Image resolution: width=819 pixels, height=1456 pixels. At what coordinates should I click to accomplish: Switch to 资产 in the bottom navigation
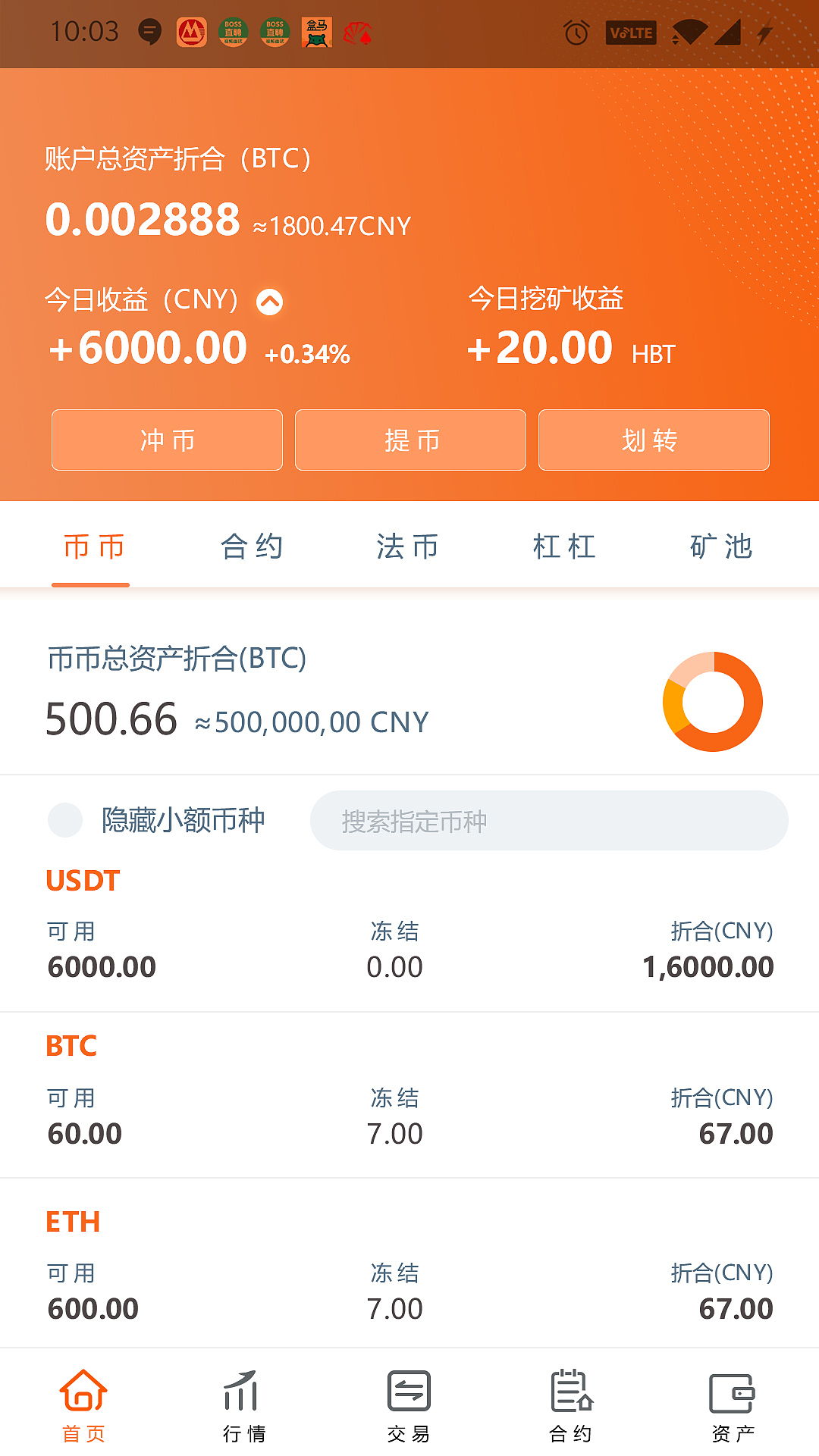tap(733, 1406)
